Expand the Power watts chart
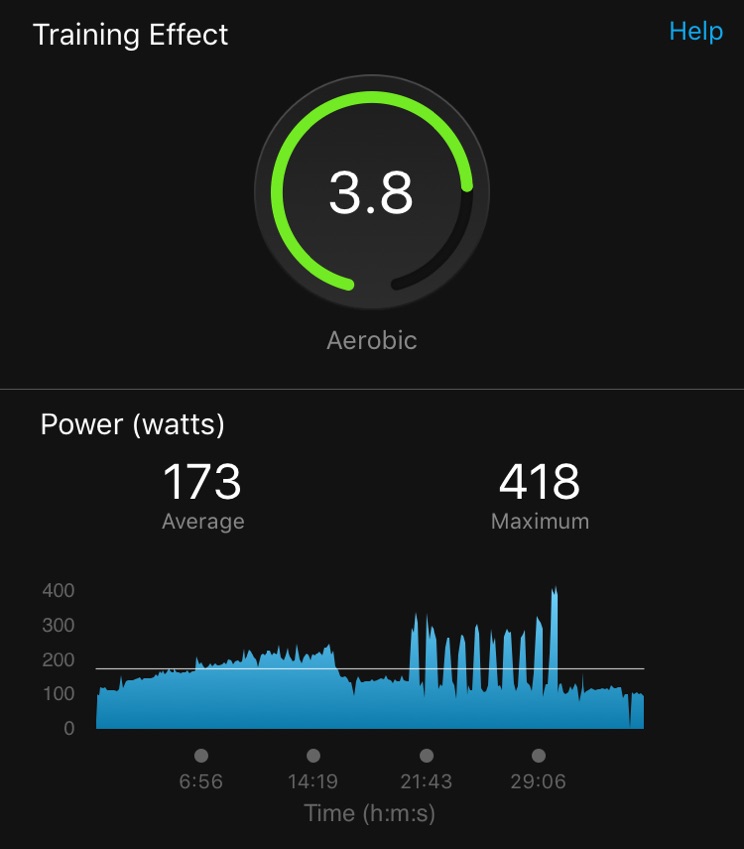Screen dimensions: 744x849 (x=370, y=660)
